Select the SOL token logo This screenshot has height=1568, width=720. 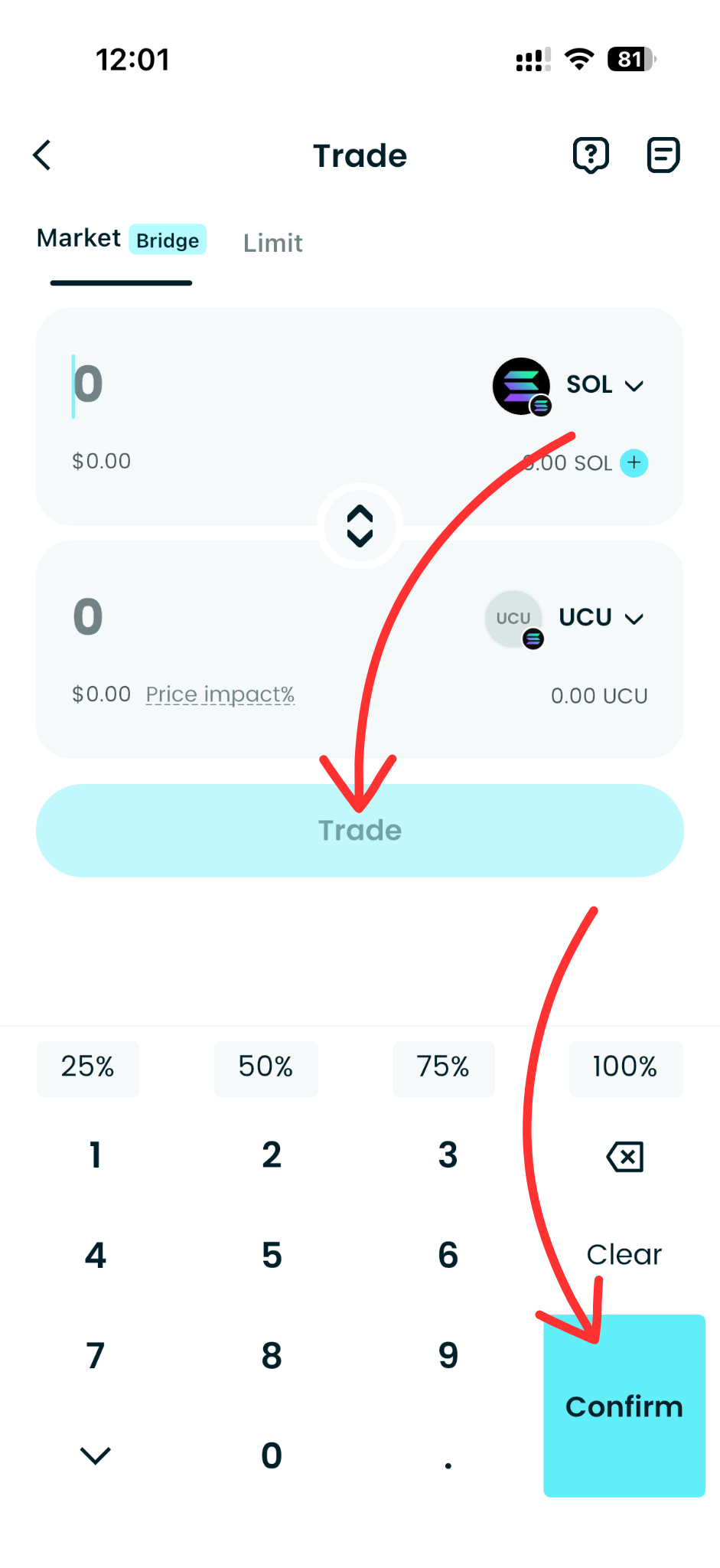522,387
